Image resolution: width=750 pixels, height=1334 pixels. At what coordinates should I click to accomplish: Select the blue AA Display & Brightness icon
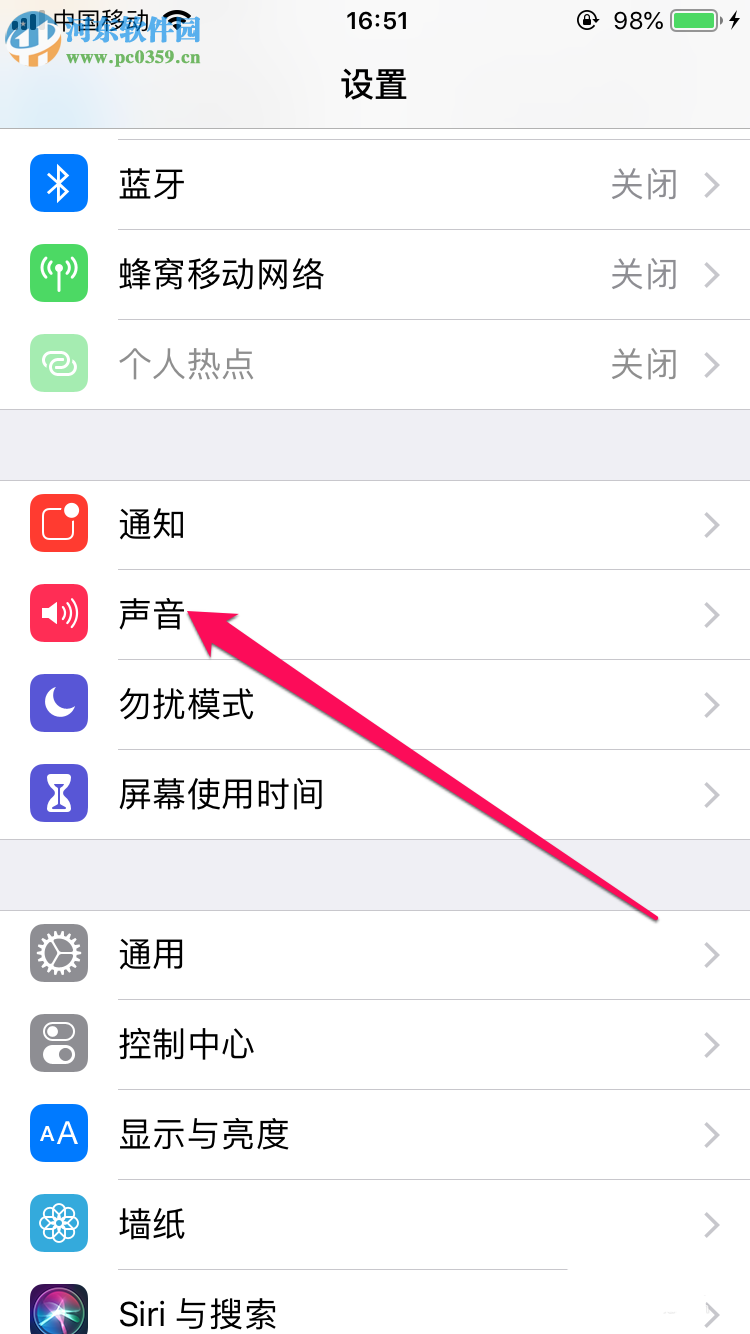tap(58, 1133)
